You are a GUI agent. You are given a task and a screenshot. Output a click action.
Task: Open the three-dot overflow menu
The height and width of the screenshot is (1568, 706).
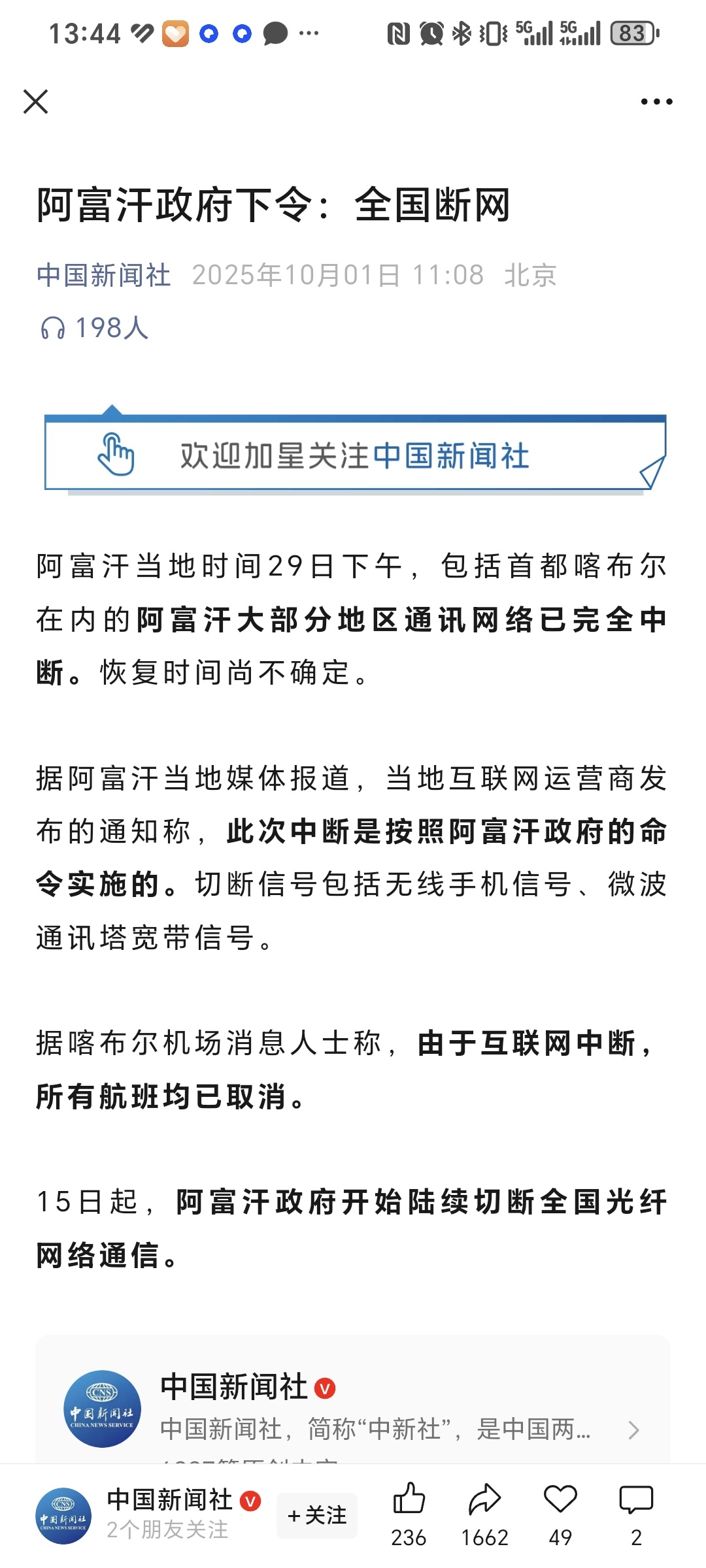click(x=656, y=102)
